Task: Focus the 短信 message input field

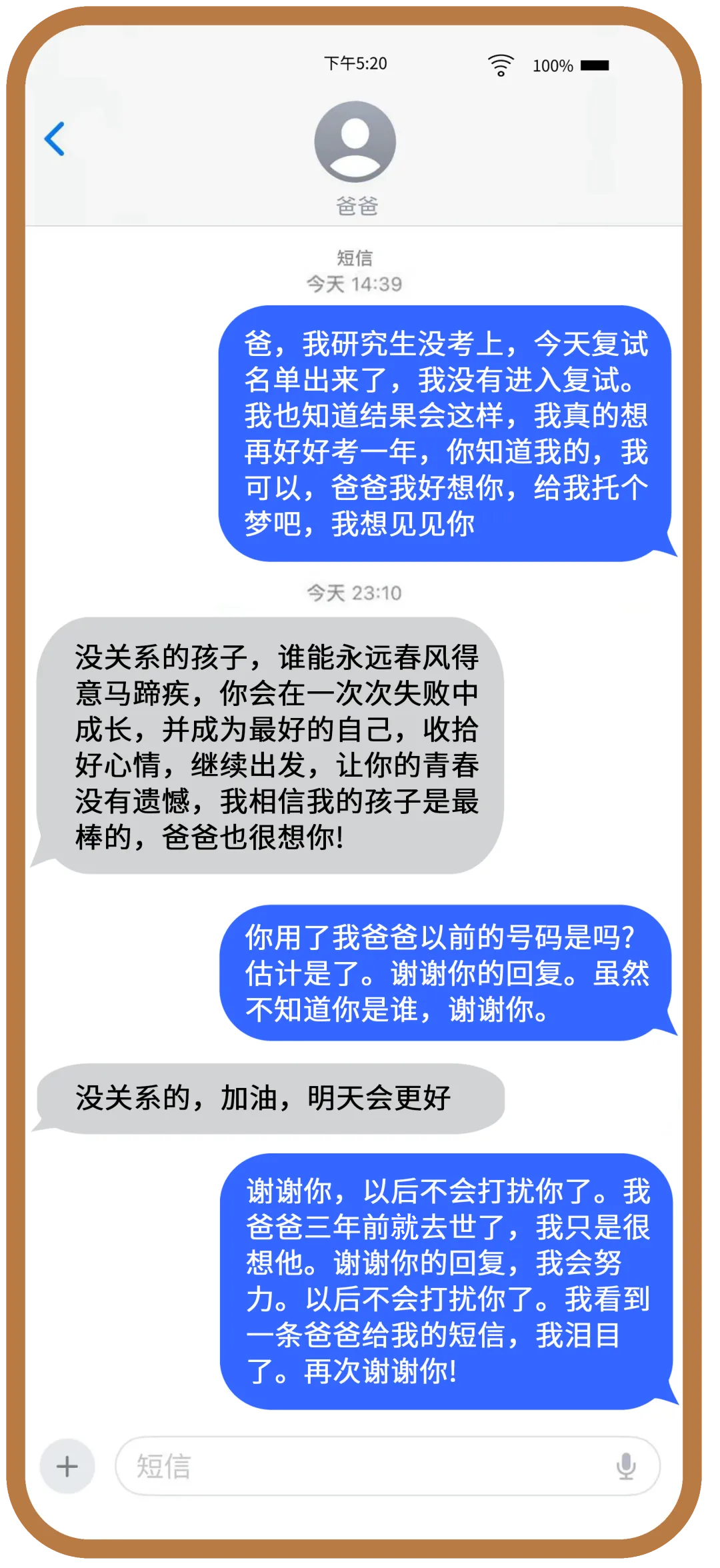Action: [360, 1466]
